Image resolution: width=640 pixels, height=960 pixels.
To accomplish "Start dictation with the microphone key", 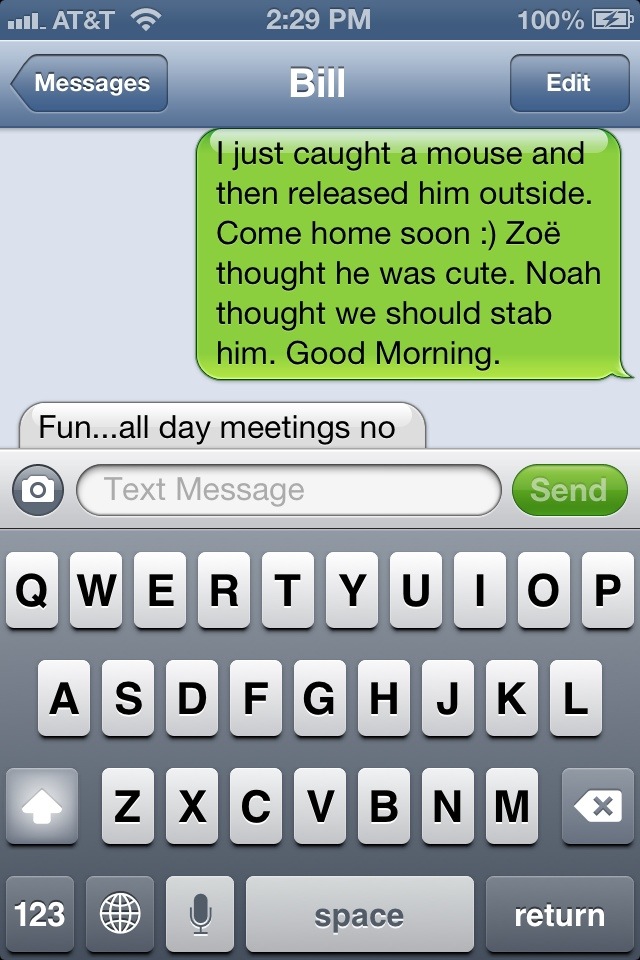I will (x=200, y=914).
